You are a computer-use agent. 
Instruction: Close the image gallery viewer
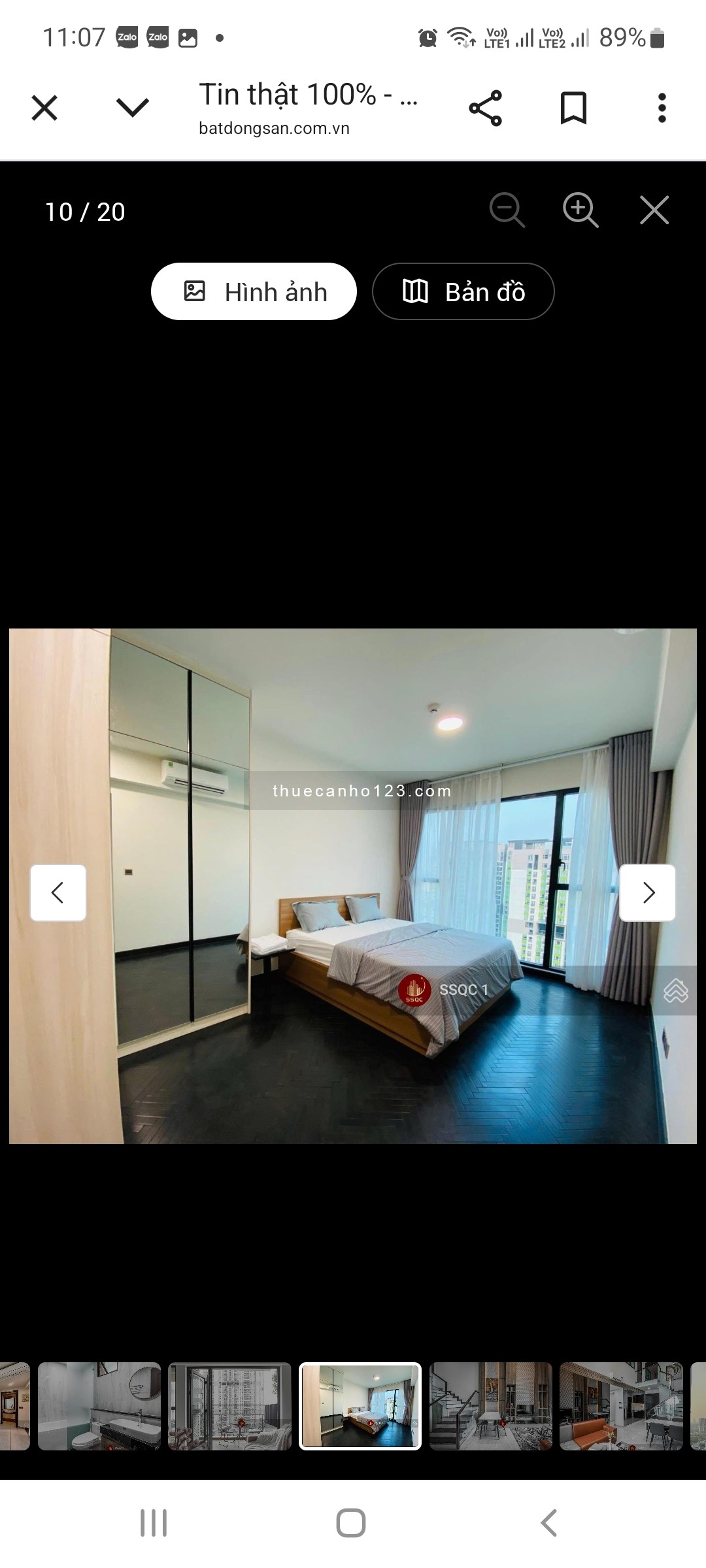pyautogui.click(x=654, y=210)
